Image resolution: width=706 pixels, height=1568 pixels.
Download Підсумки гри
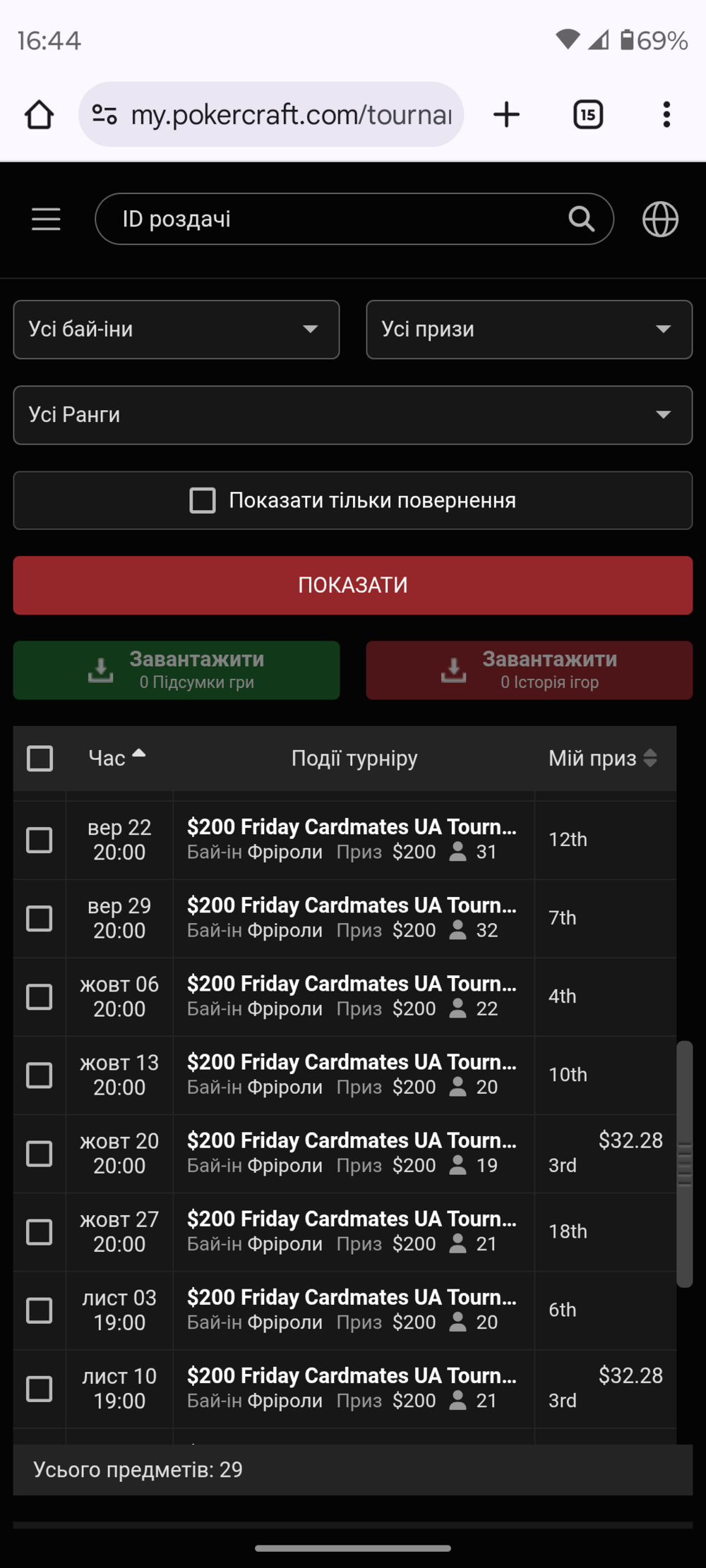click(x=176, y=670)
